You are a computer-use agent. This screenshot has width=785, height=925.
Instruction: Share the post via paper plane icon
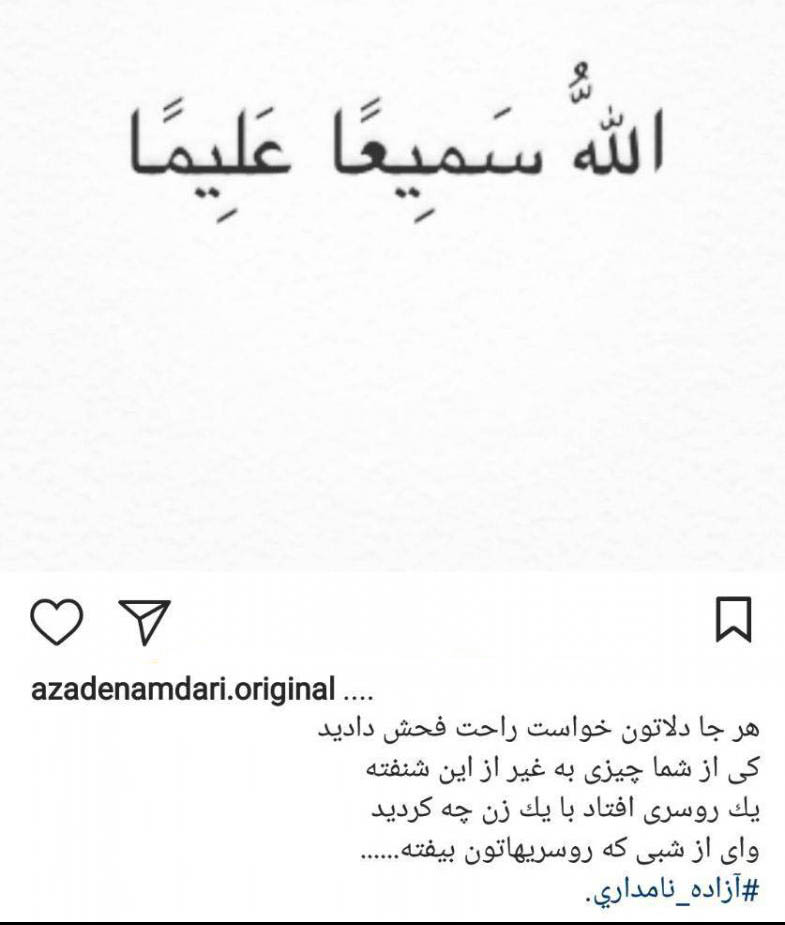click(x=146, y=621)
